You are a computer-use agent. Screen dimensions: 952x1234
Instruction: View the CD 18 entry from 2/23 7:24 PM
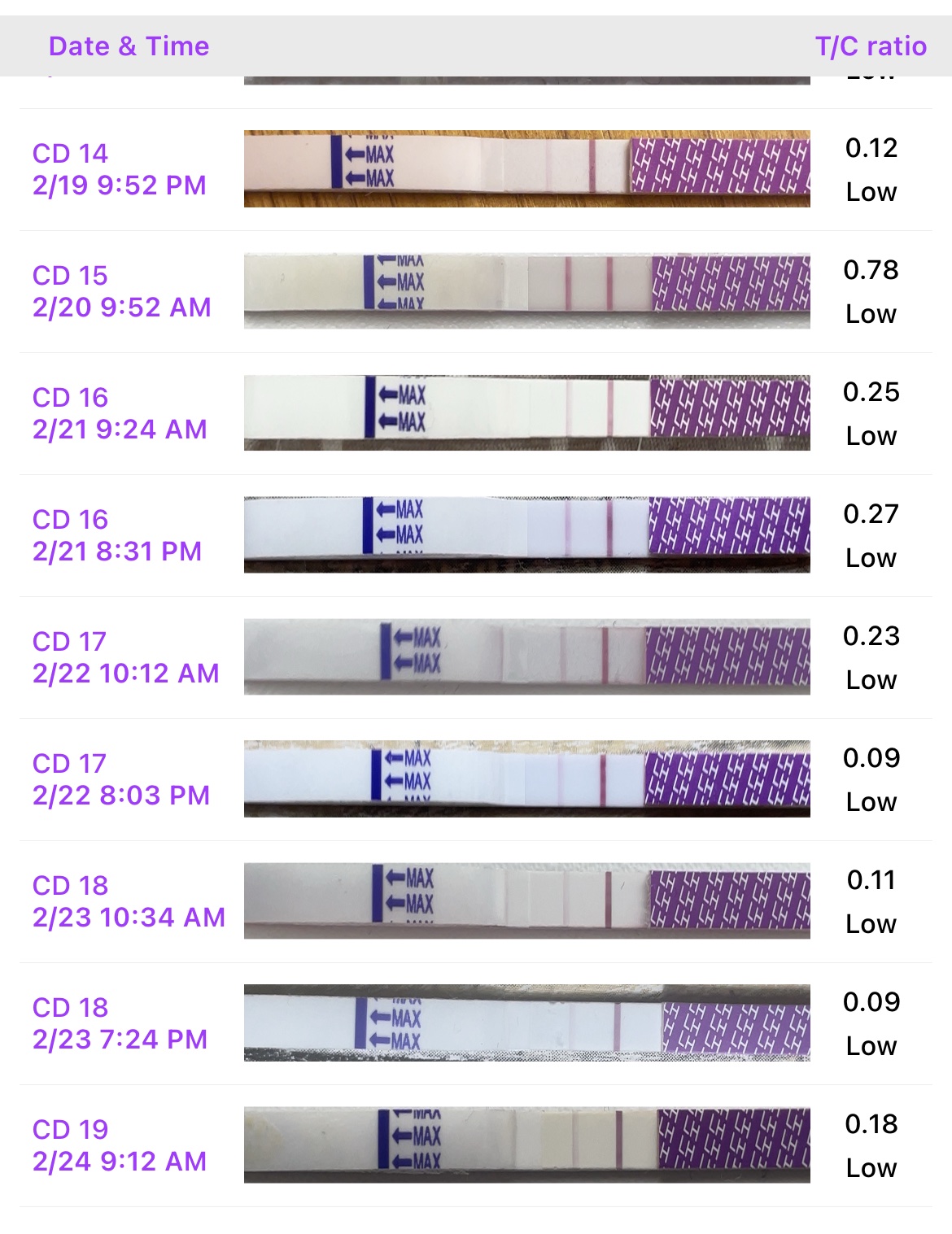[476, 1023]
